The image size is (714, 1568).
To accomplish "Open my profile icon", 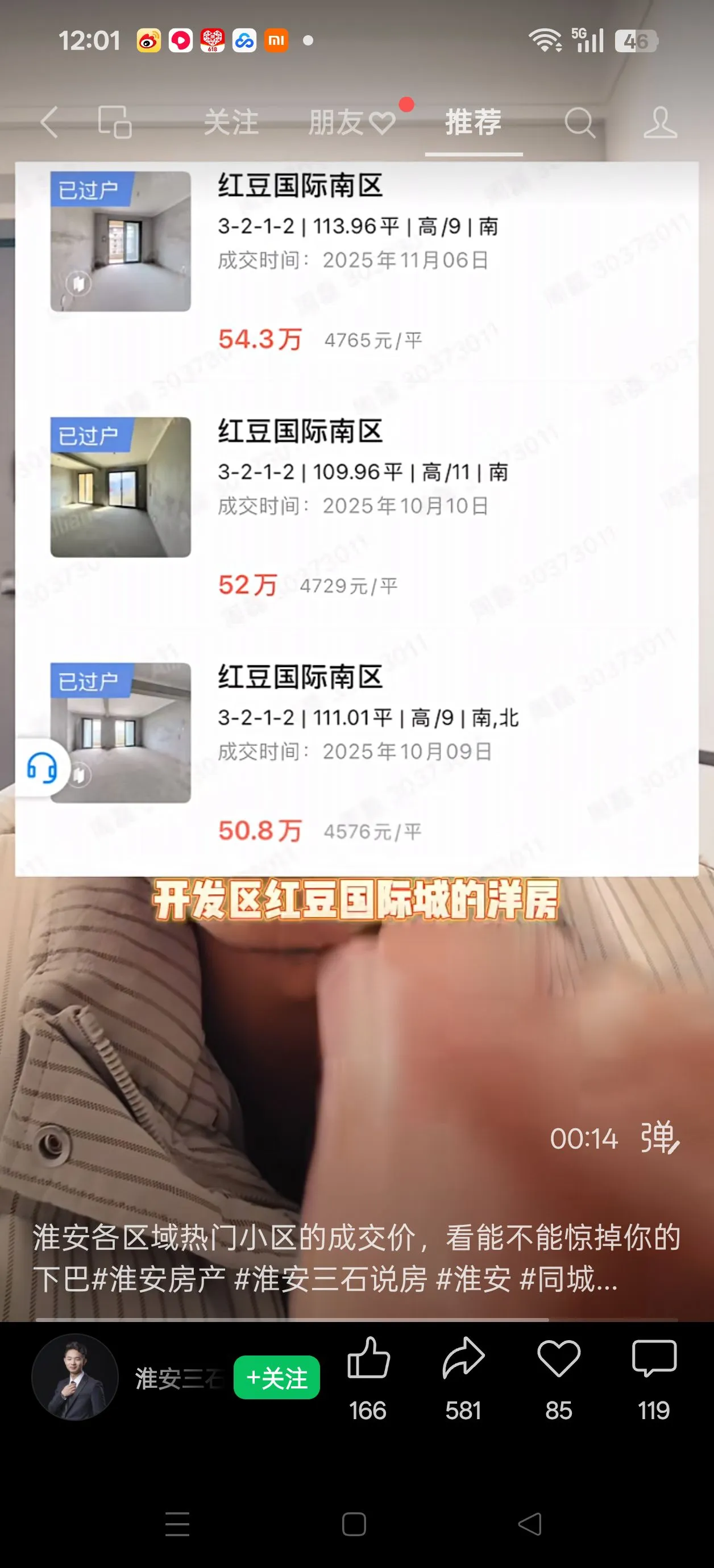I will click(661, 123).
